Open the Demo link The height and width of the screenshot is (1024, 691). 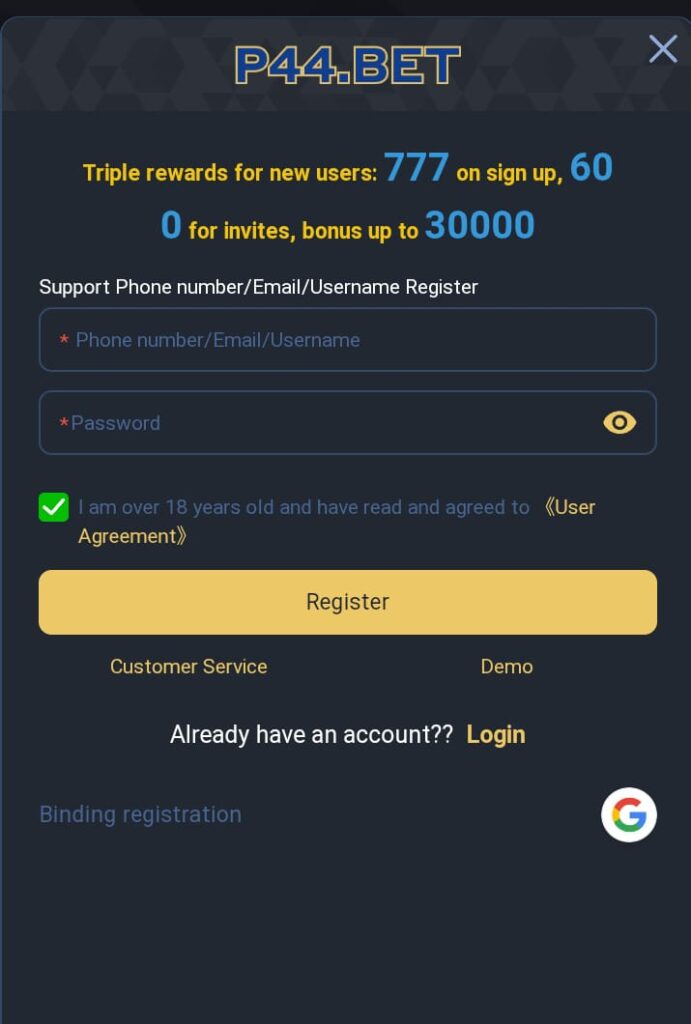click(506, 666)
